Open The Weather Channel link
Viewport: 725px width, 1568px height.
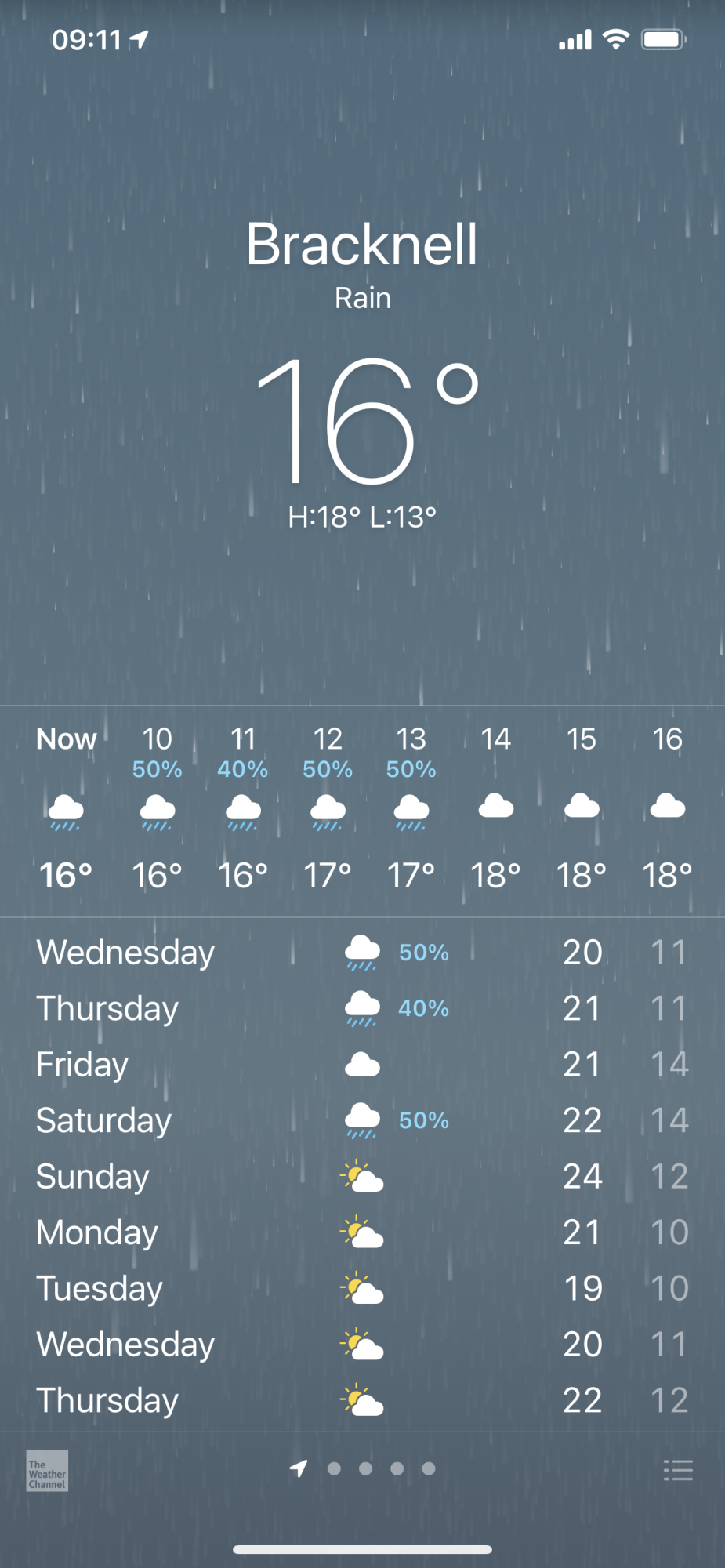point(47,1470)
